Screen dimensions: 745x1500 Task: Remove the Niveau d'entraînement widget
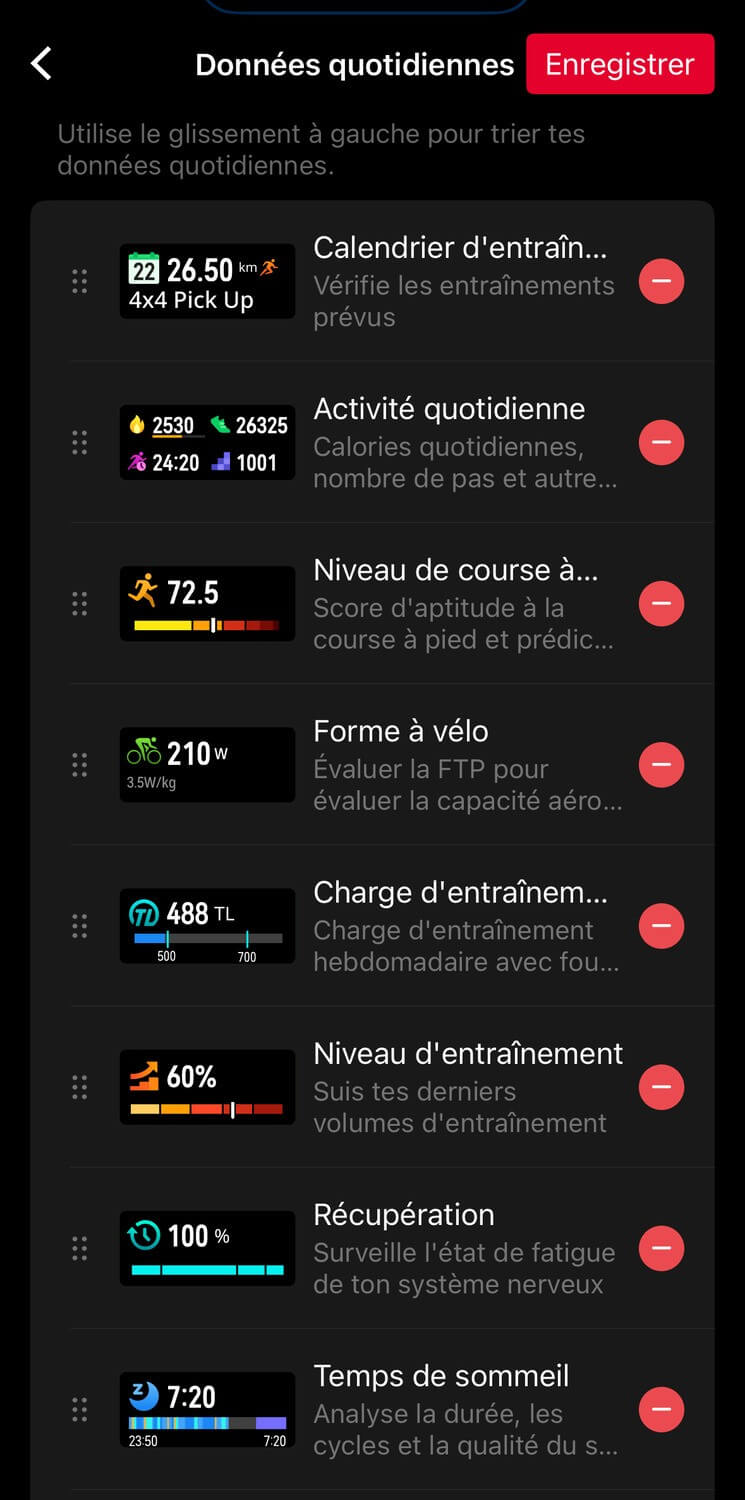661,1087
